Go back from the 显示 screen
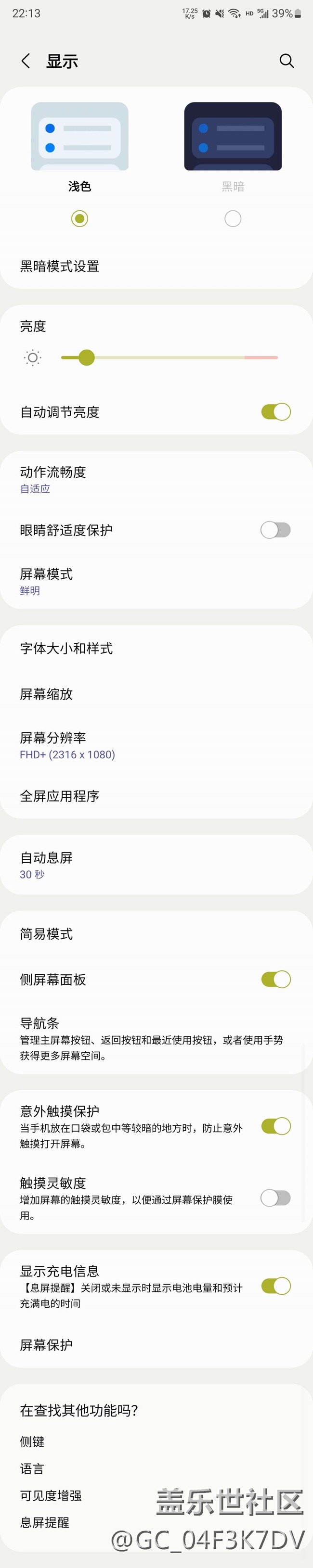313x1568 pixels. (x=26, y=61)
